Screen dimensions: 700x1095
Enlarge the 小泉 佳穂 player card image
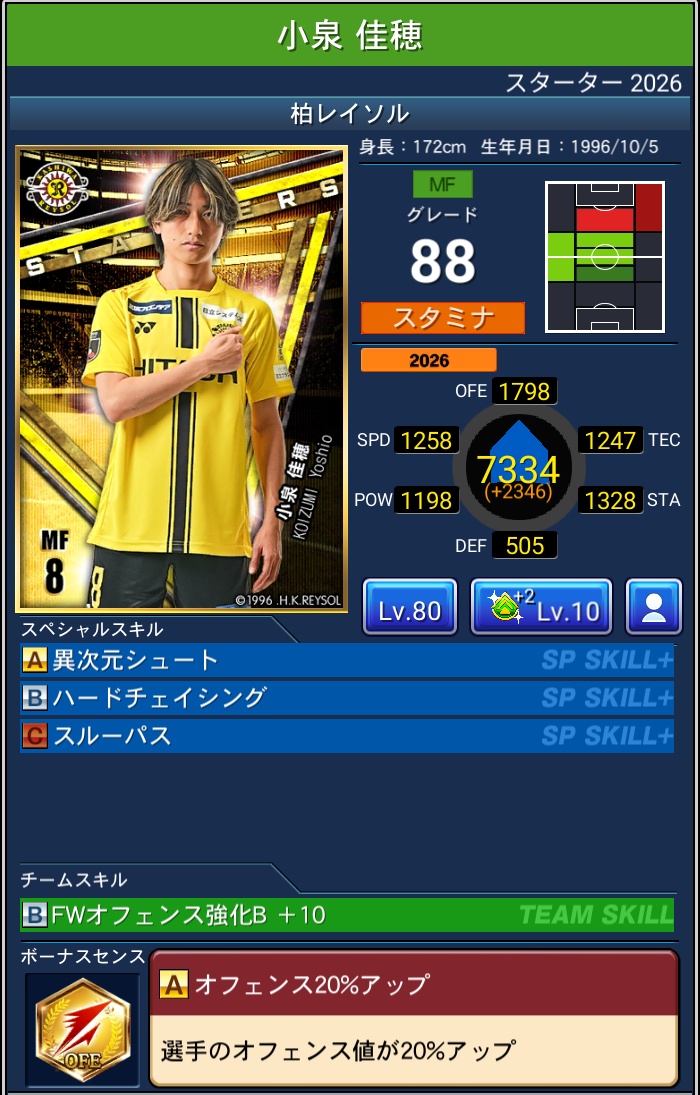click(x=181, y=380)
